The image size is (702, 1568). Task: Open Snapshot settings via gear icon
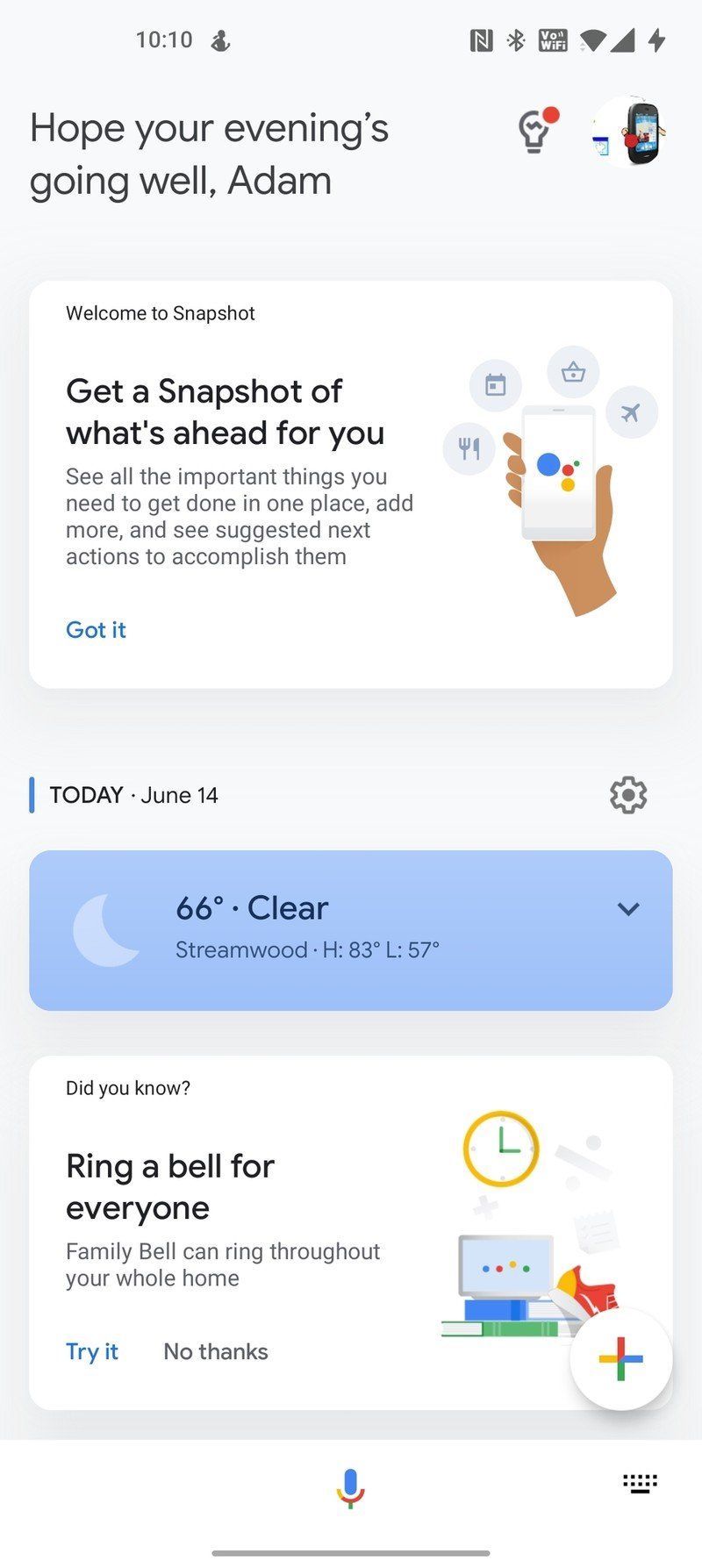tap(627, 795)
